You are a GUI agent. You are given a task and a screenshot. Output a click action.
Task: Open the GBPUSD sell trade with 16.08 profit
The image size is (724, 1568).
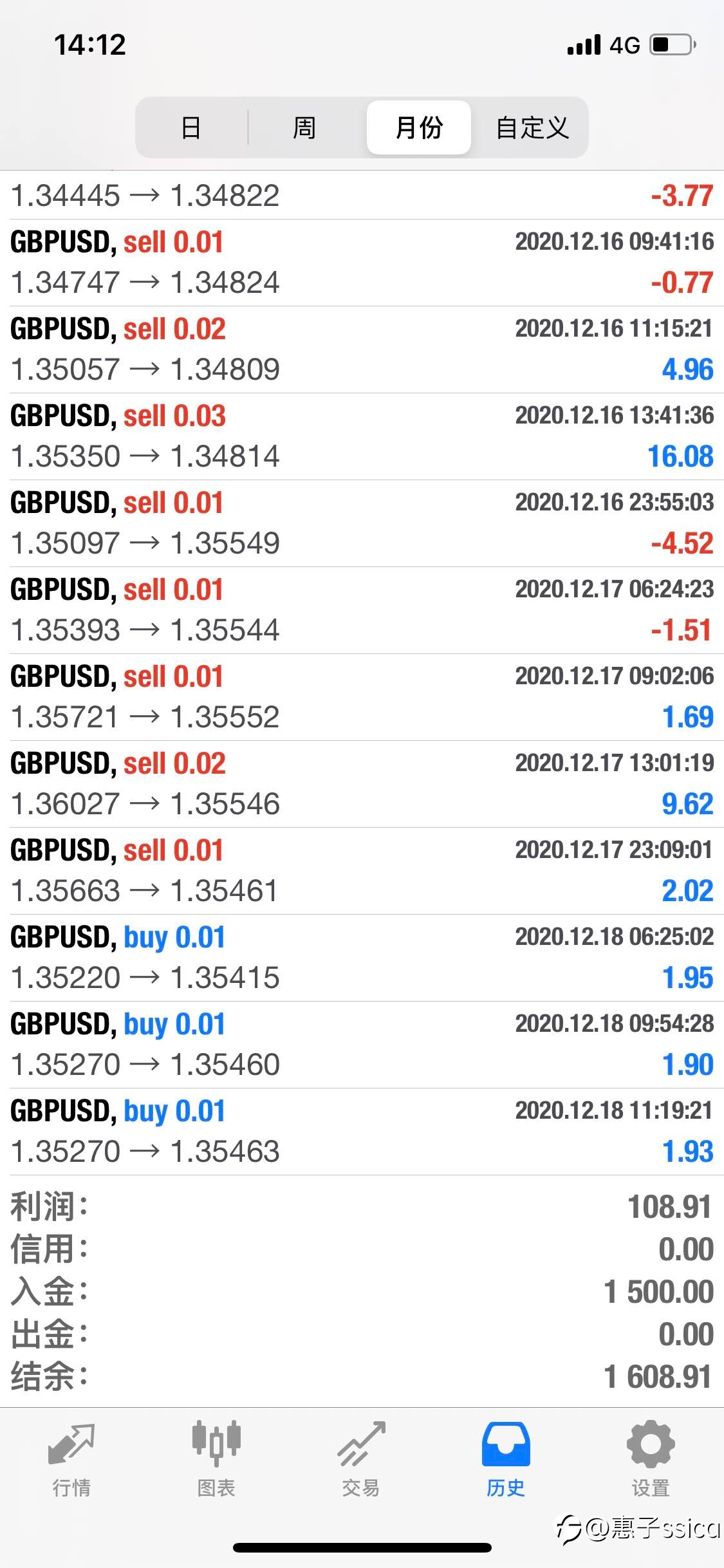[x=362, y=436]
